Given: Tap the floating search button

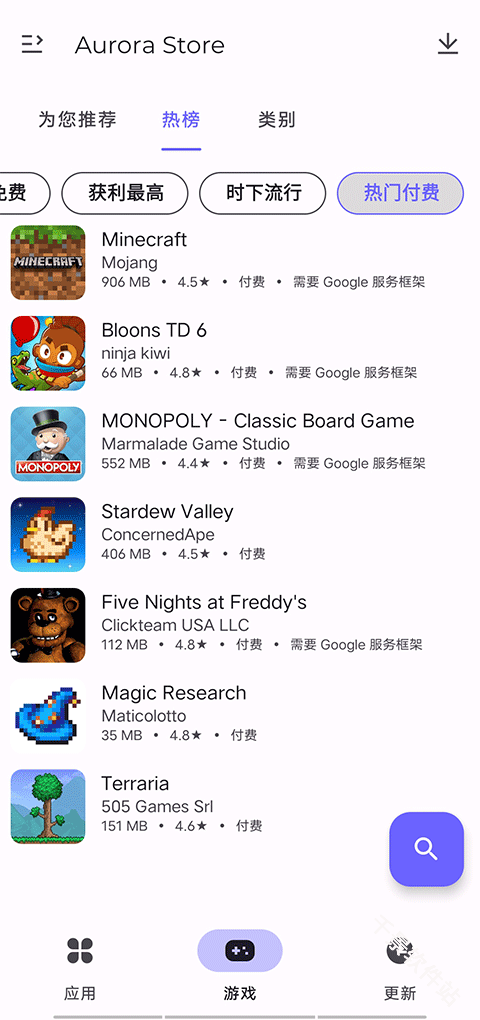Looking at the screenshot, I should (426, 849).
